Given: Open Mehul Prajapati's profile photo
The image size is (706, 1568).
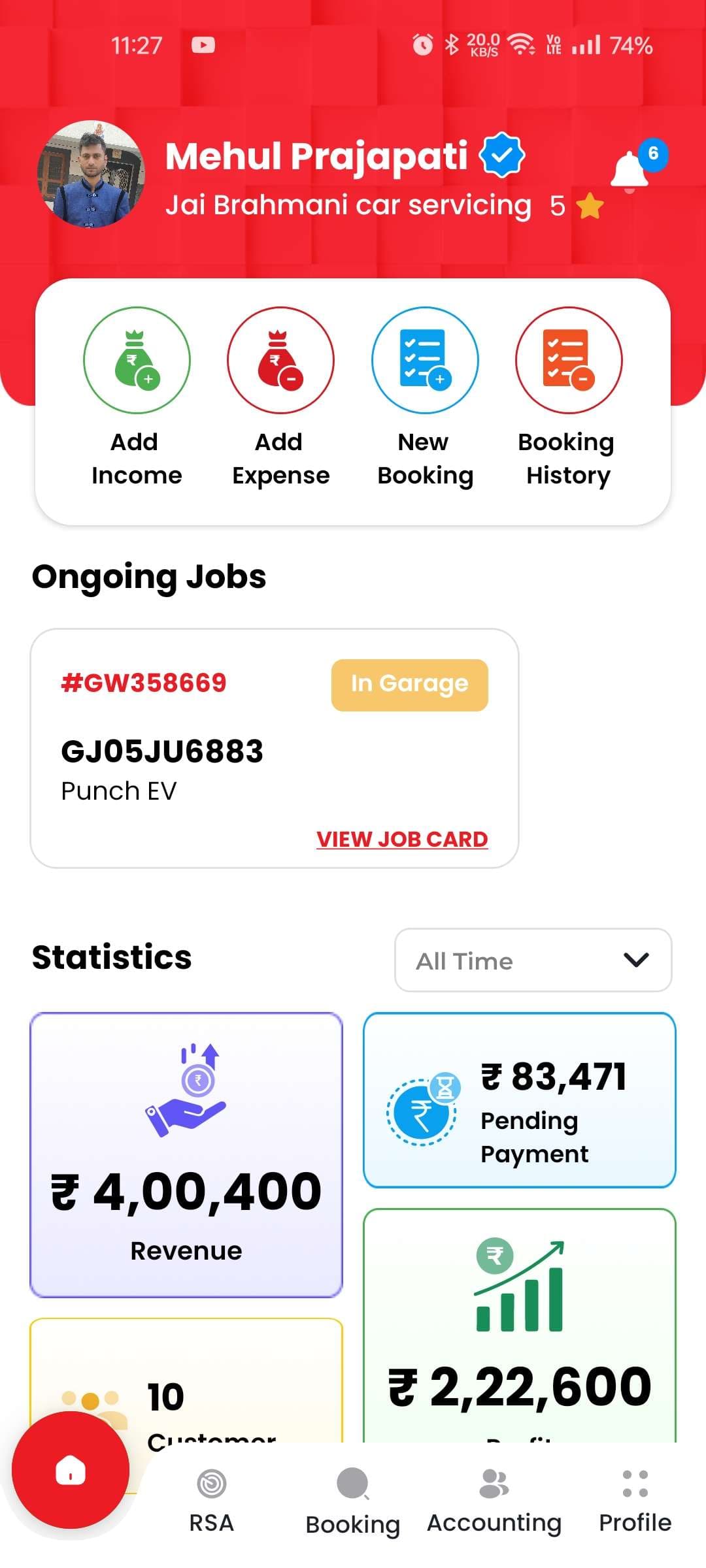Looking at the screenshot, I should (x=92, y=172).
